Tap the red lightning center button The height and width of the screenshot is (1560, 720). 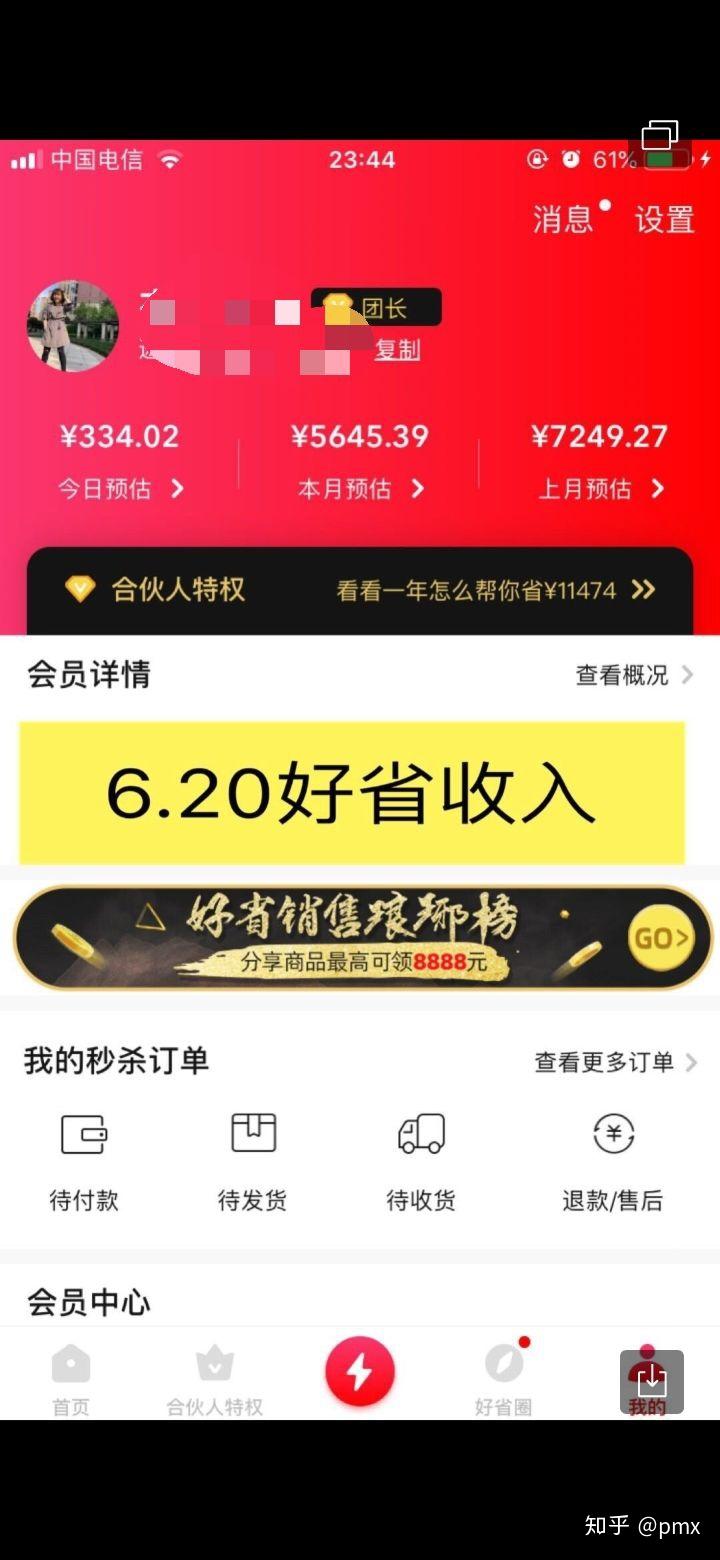pos(360,1372)
